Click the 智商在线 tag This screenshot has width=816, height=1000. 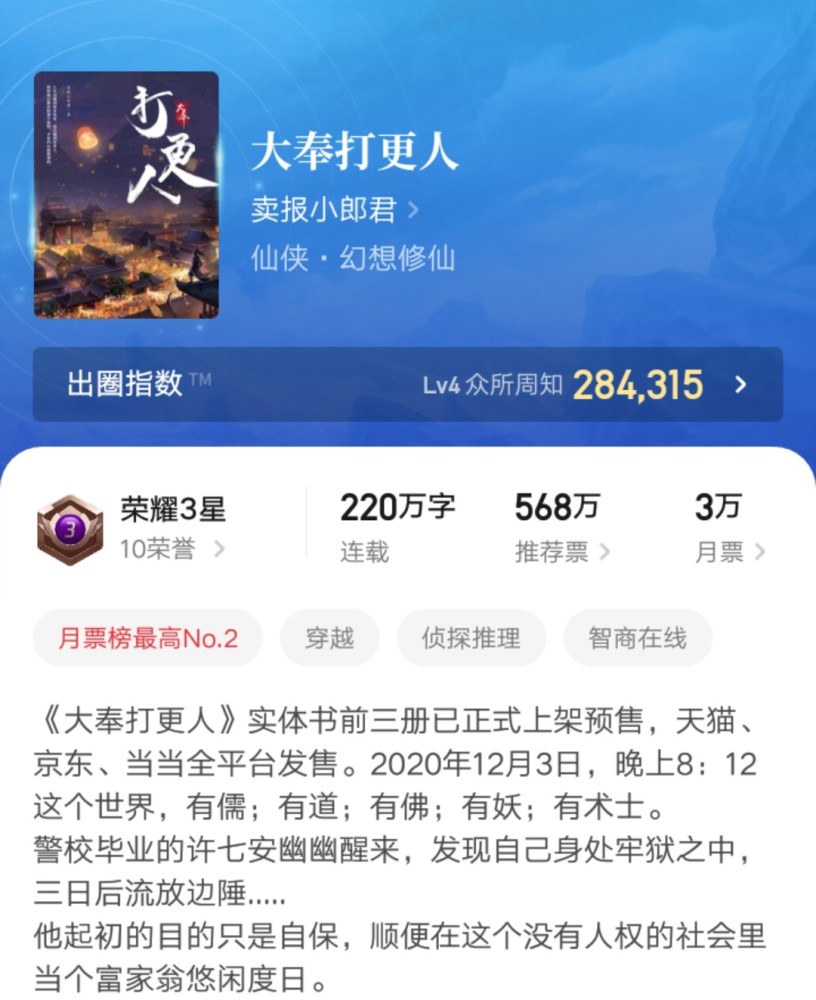637,637
